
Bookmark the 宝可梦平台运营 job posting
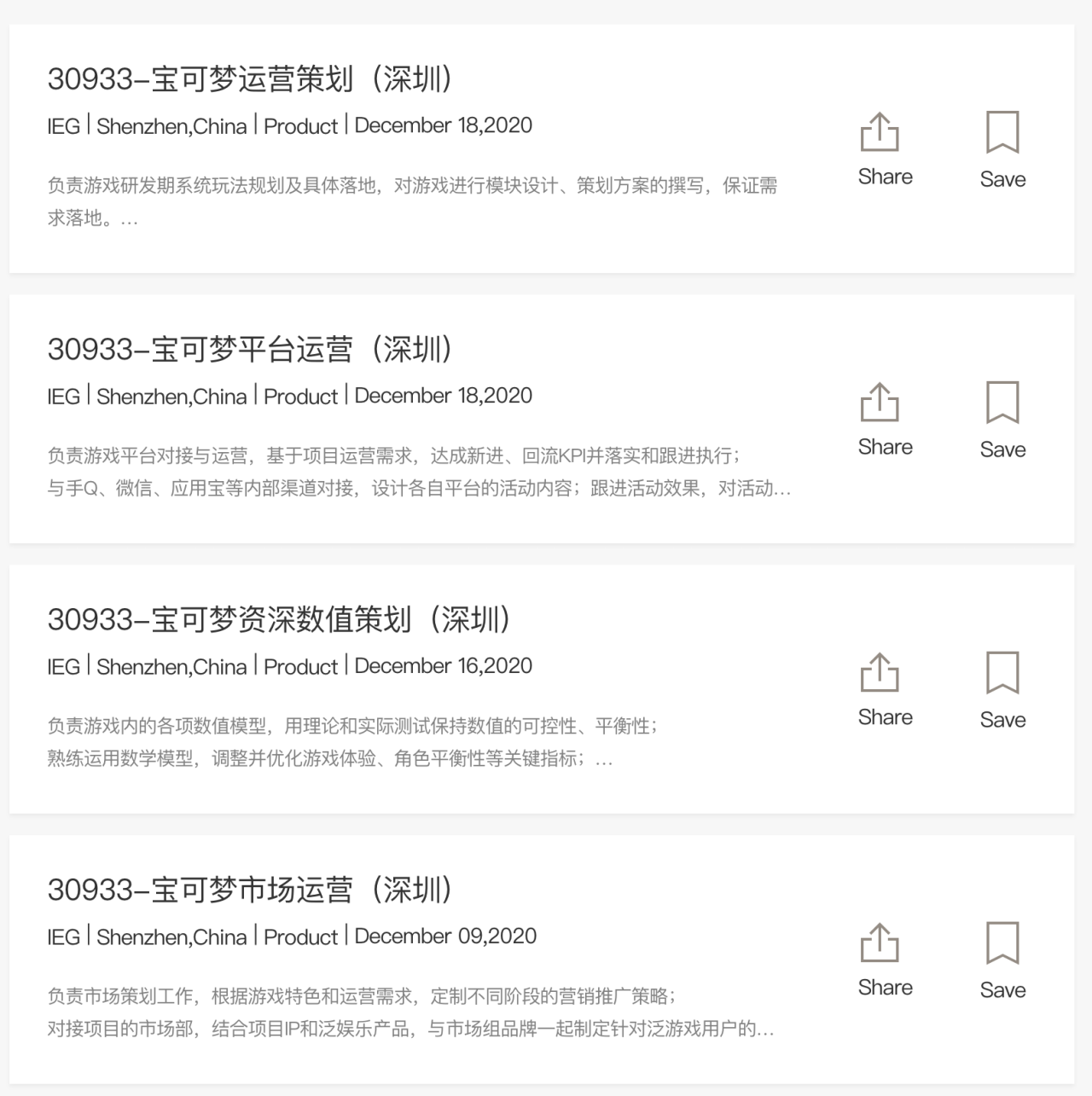[x=1002, y=419]
